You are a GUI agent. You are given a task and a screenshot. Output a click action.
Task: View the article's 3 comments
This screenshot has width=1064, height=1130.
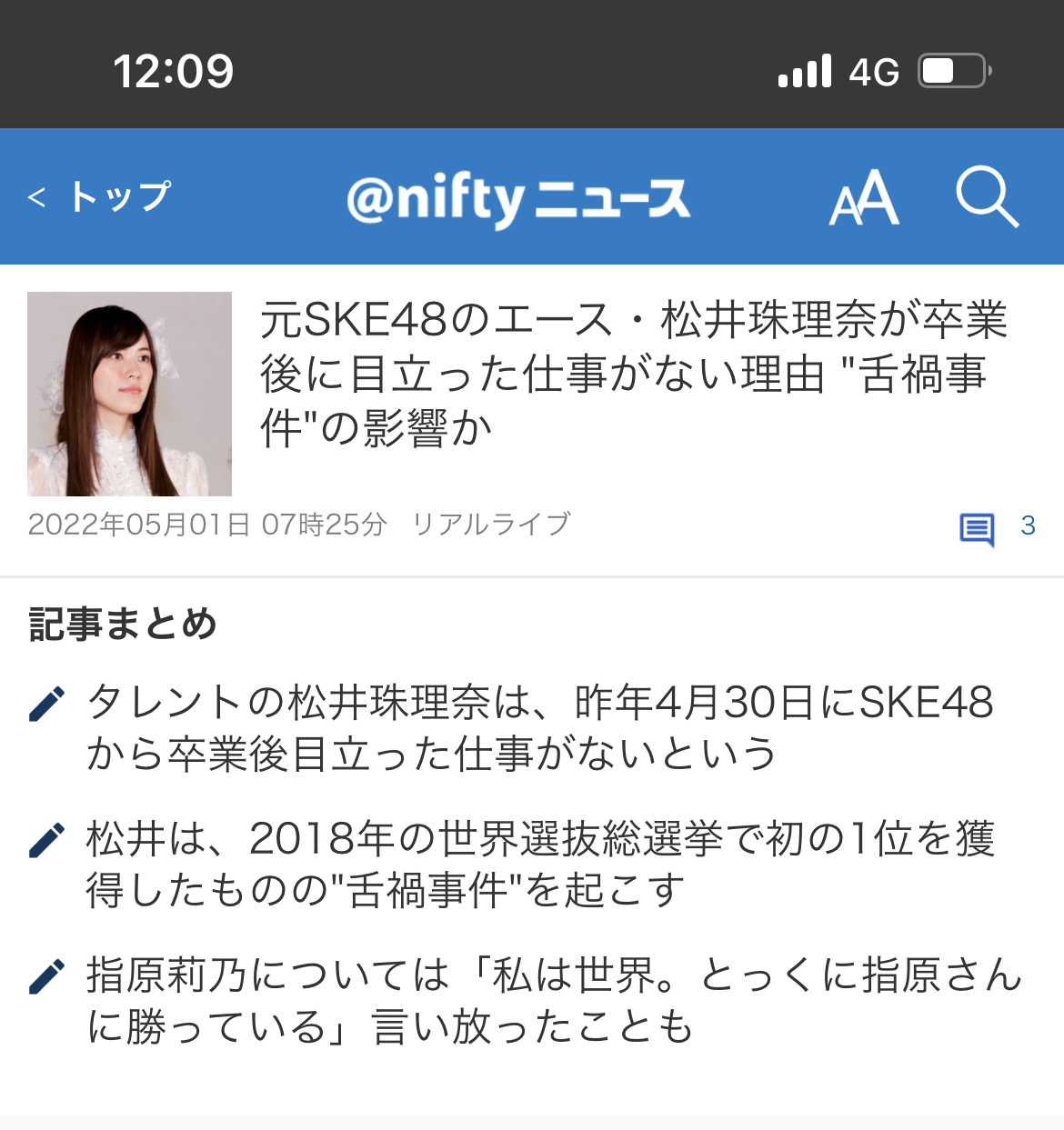pyautogui.click(x=997, y=527)
